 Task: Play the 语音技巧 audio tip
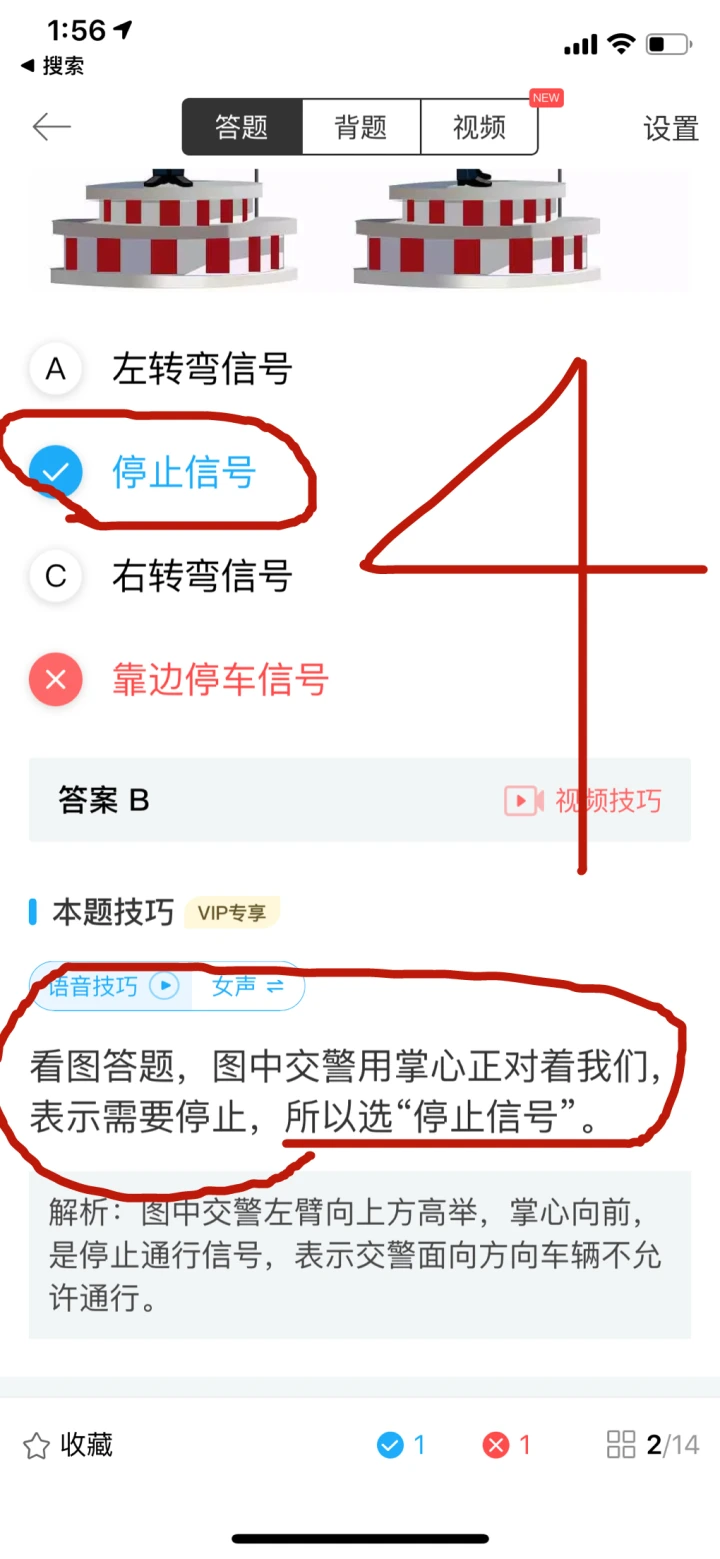click(x=113, y=986)
